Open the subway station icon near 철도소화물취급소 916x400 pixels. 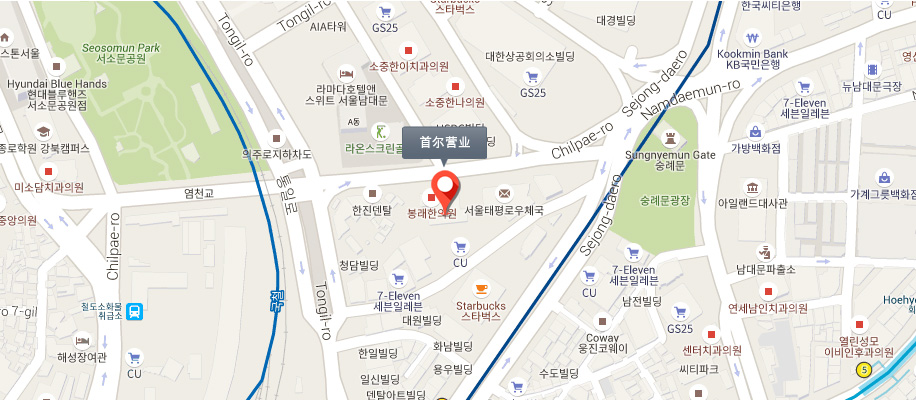pos(134,311)
